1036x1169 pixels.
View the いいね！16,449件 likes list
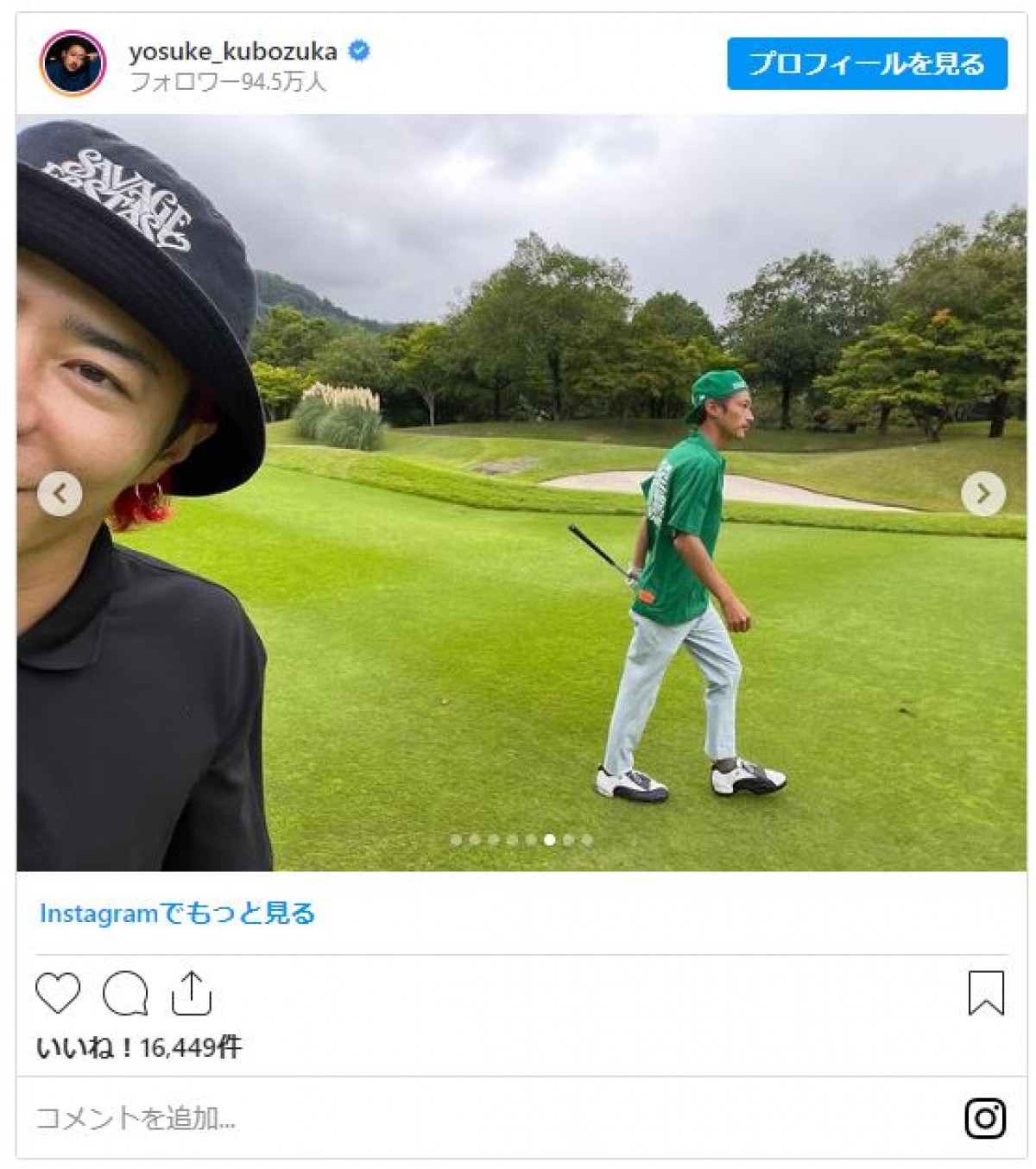pyautogui.click(x=139, y=1047)
